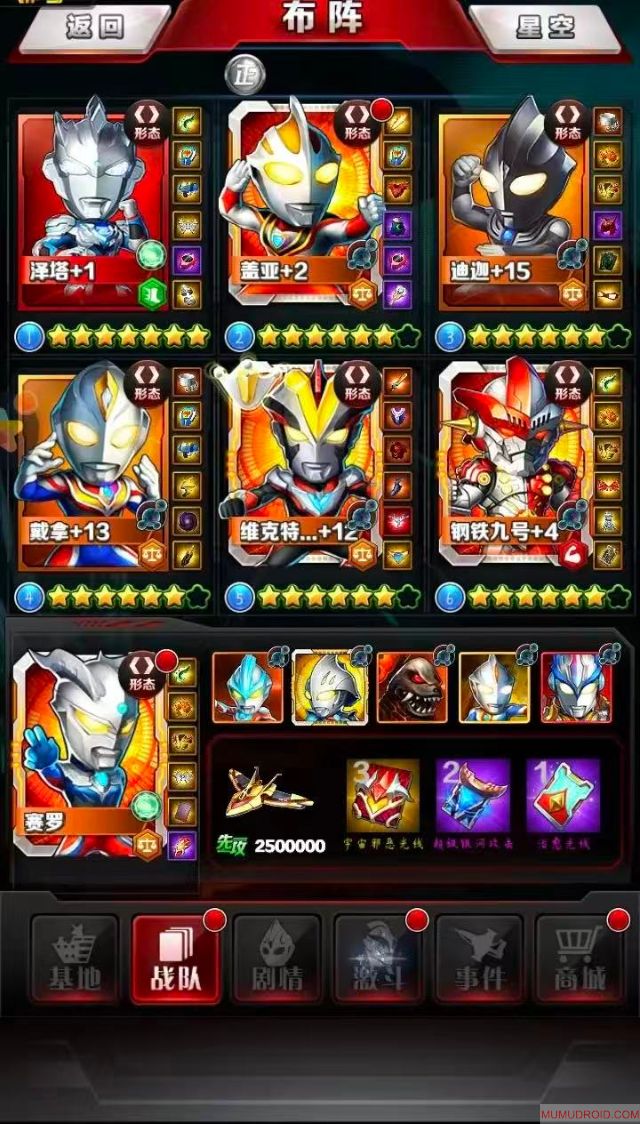
Task: Switch to the 事件 tab
Action: [479, 960]
